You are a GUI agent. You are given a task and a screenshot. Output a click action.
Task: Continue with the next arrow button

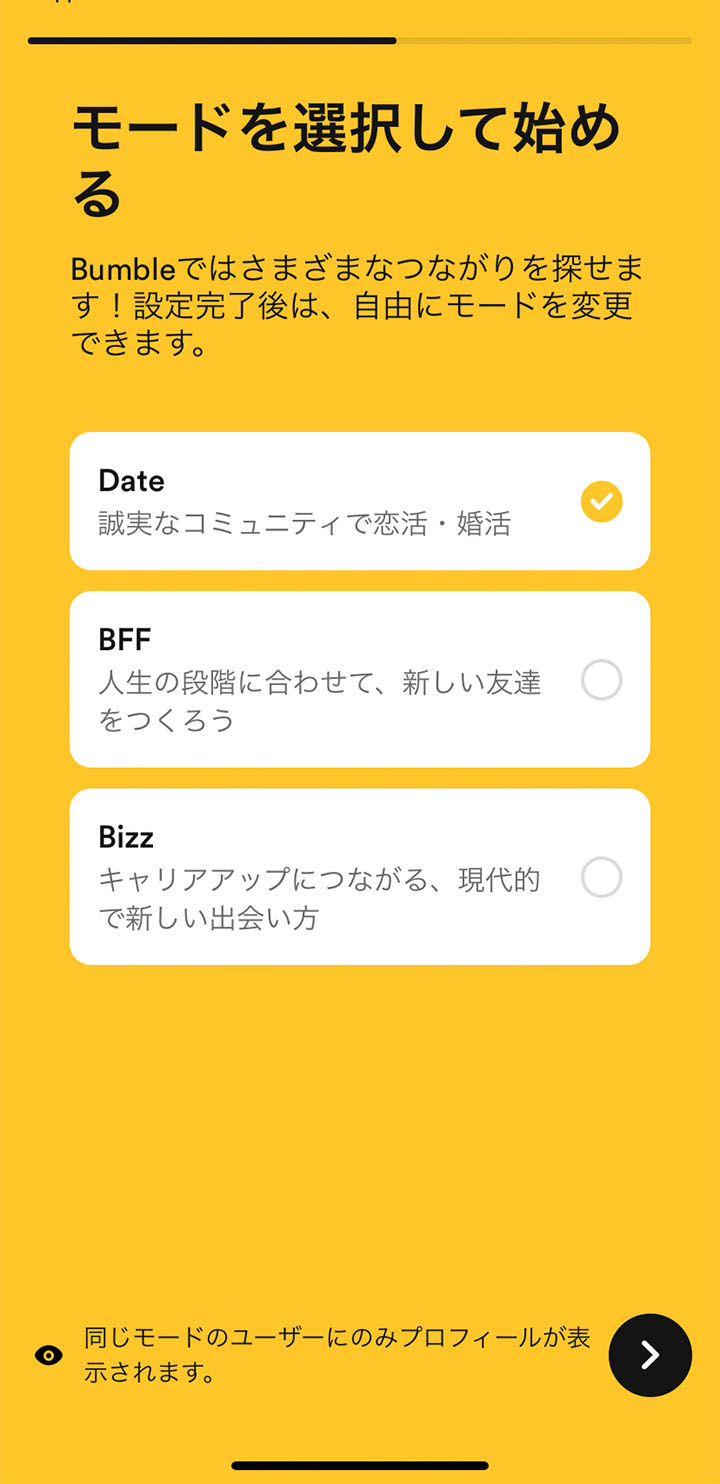point(650,1355)
